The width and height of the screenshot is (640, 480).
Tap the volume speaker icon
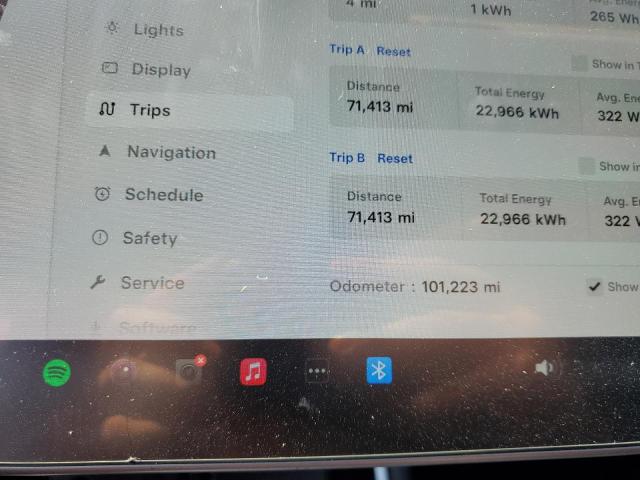(x=544, y=368)
